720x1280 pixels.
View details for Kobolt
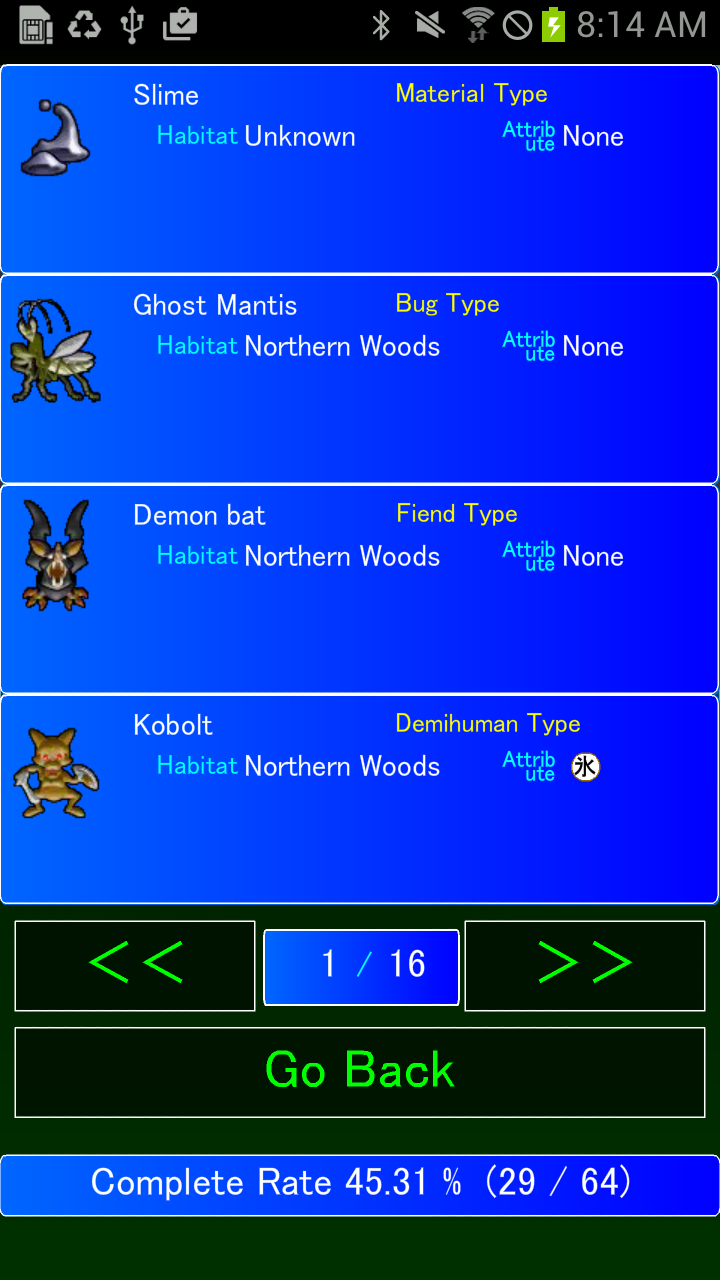click(360, 799)
